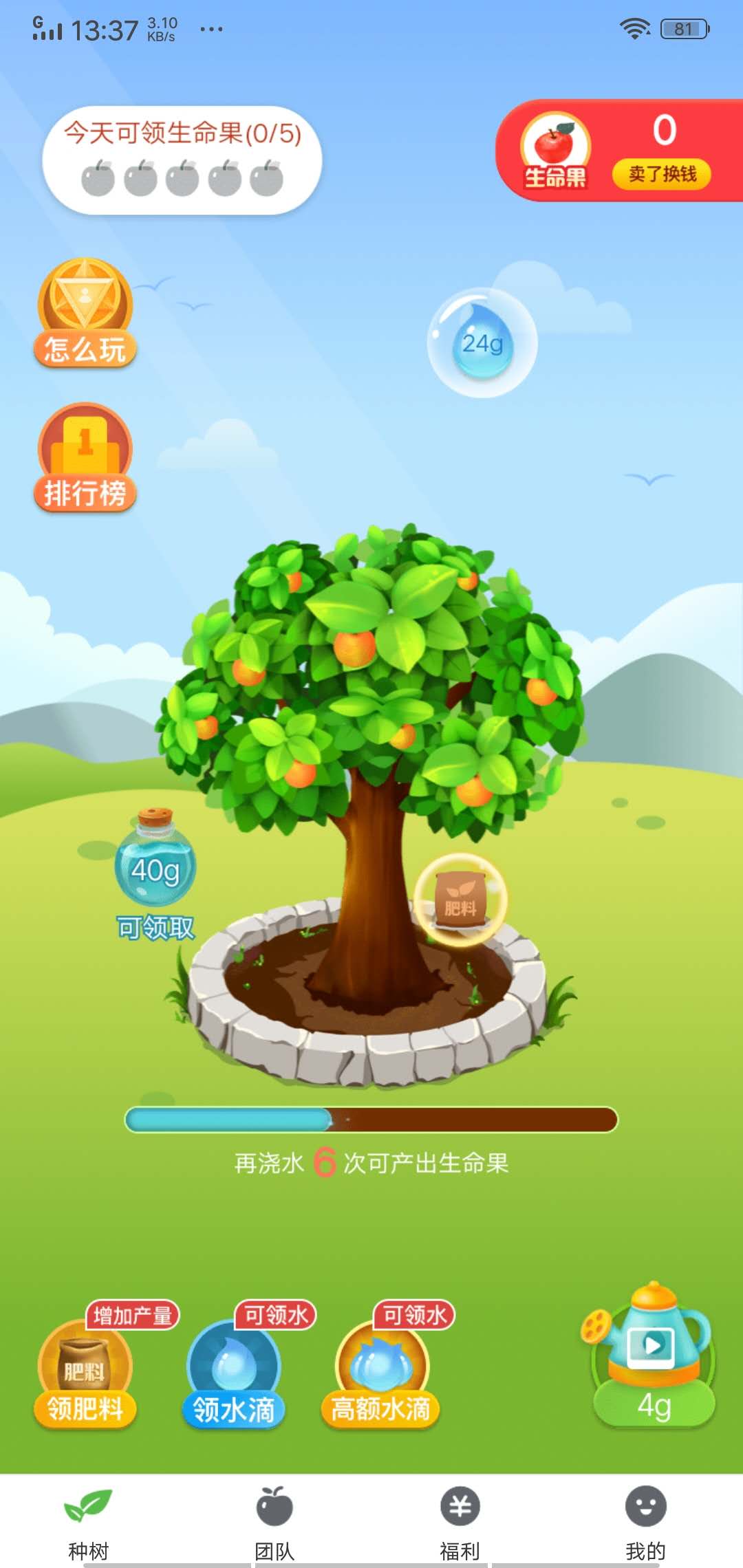Open the 今天可领生命果 daily fruit panel
Image resolution: width=743 pixels, height=1568 pixels.
tap(182, 160)
